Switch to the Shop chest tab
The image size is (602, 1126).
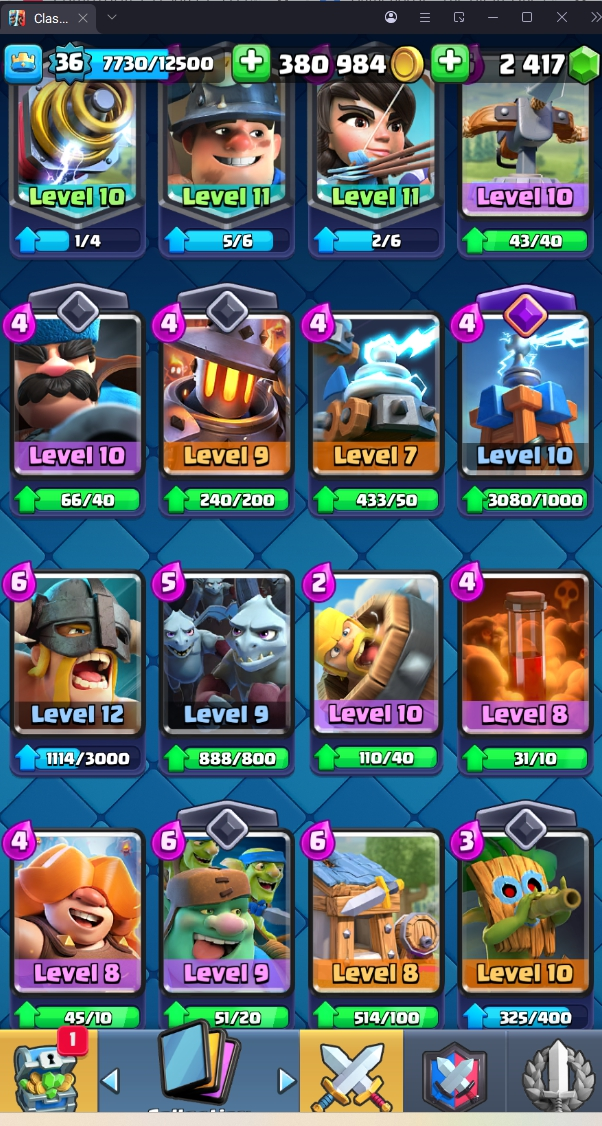47,1072
